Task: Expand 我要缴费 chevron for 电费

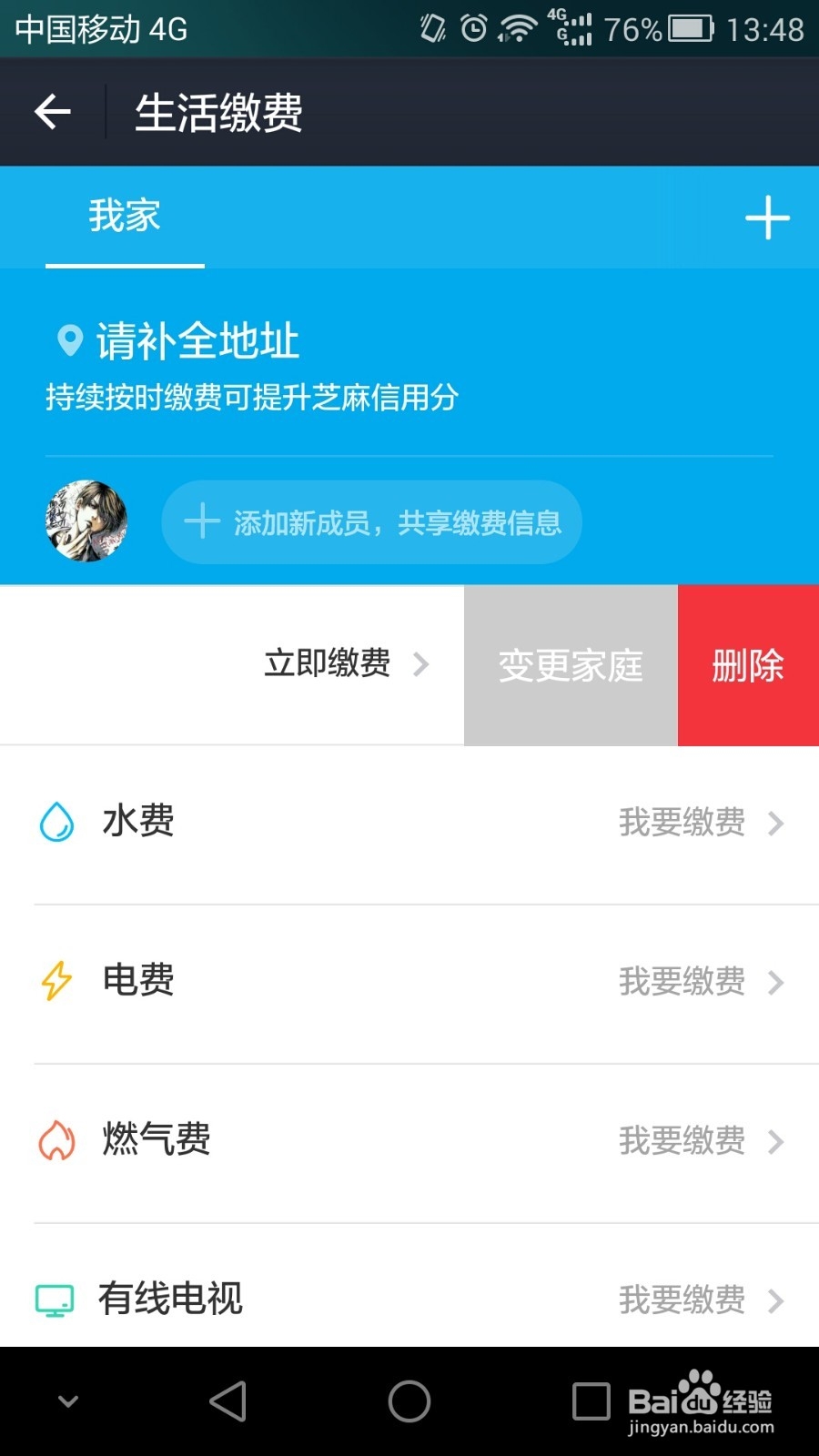Action: [x=774, y=983]
